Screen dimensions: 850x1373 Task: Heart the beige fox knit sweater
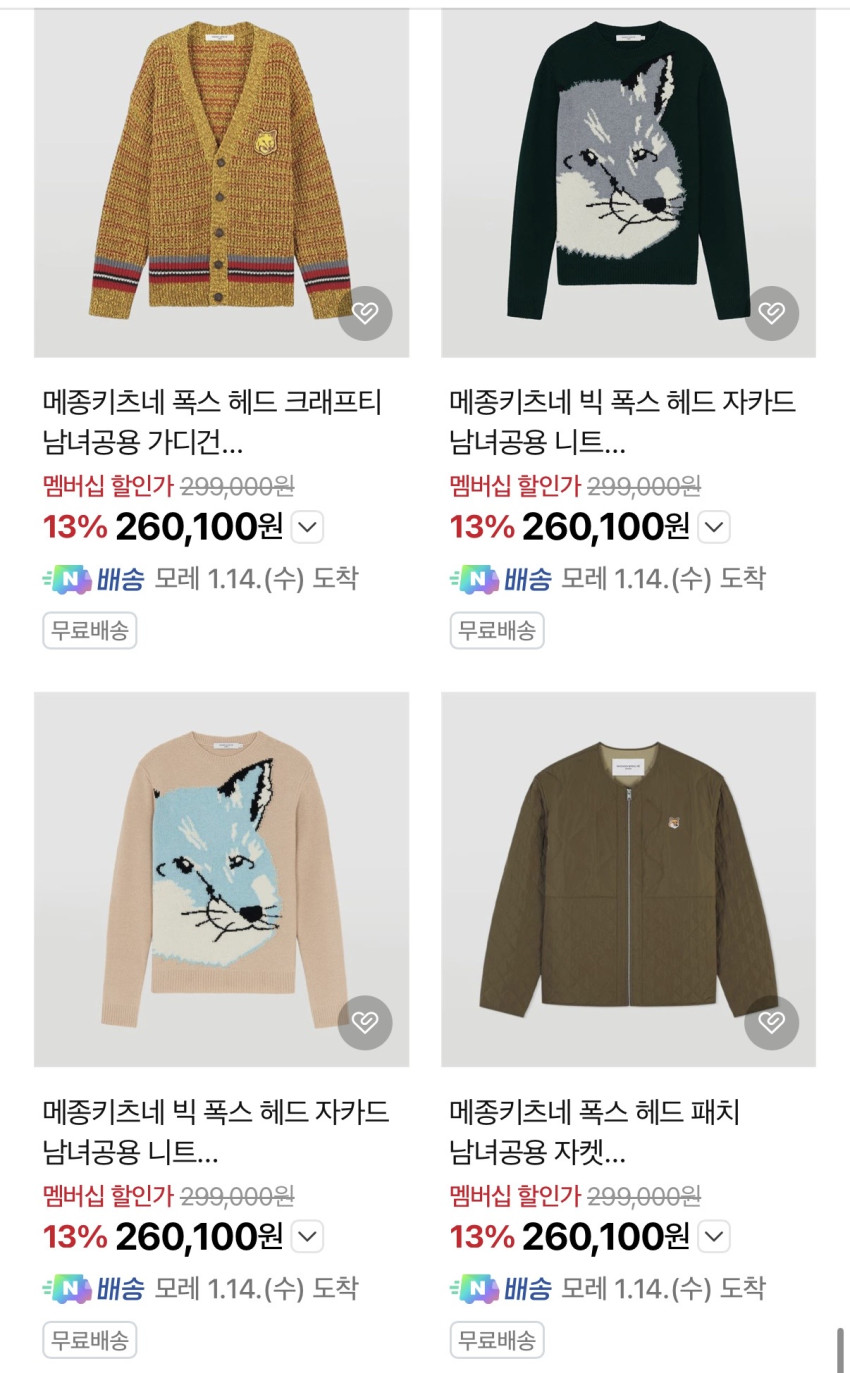pyautogui.click(x=365, y=1022)
